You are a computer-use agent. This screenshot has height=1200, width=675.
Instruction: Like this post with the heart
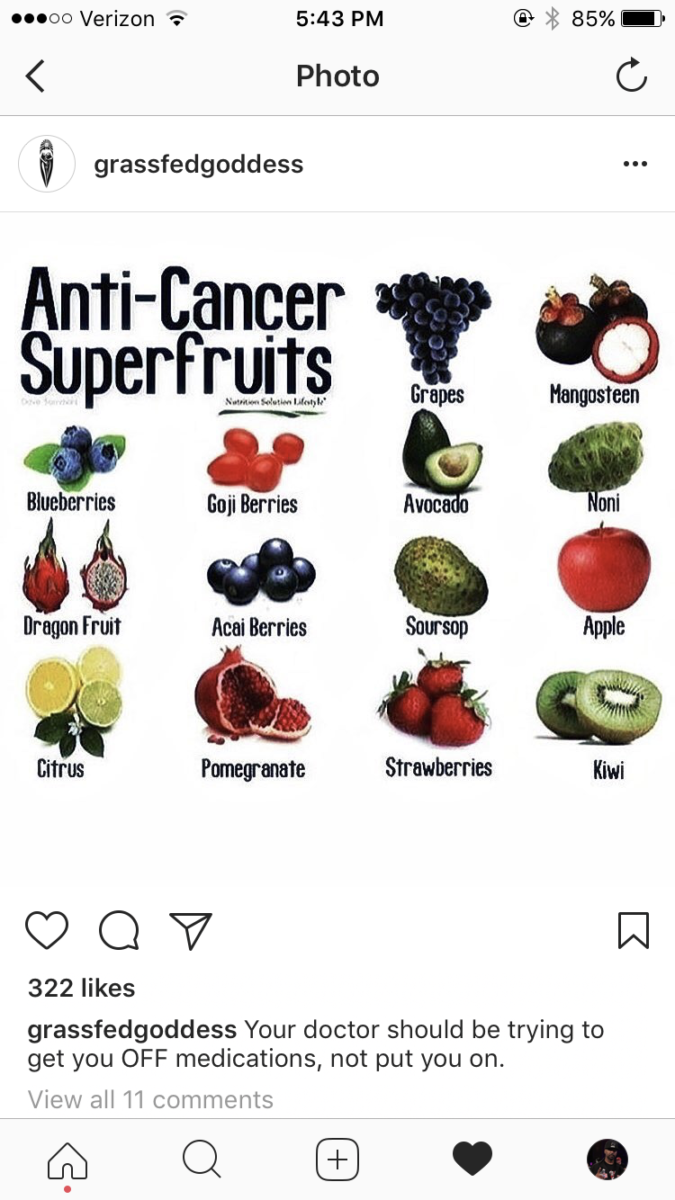[x=46, y=931]
